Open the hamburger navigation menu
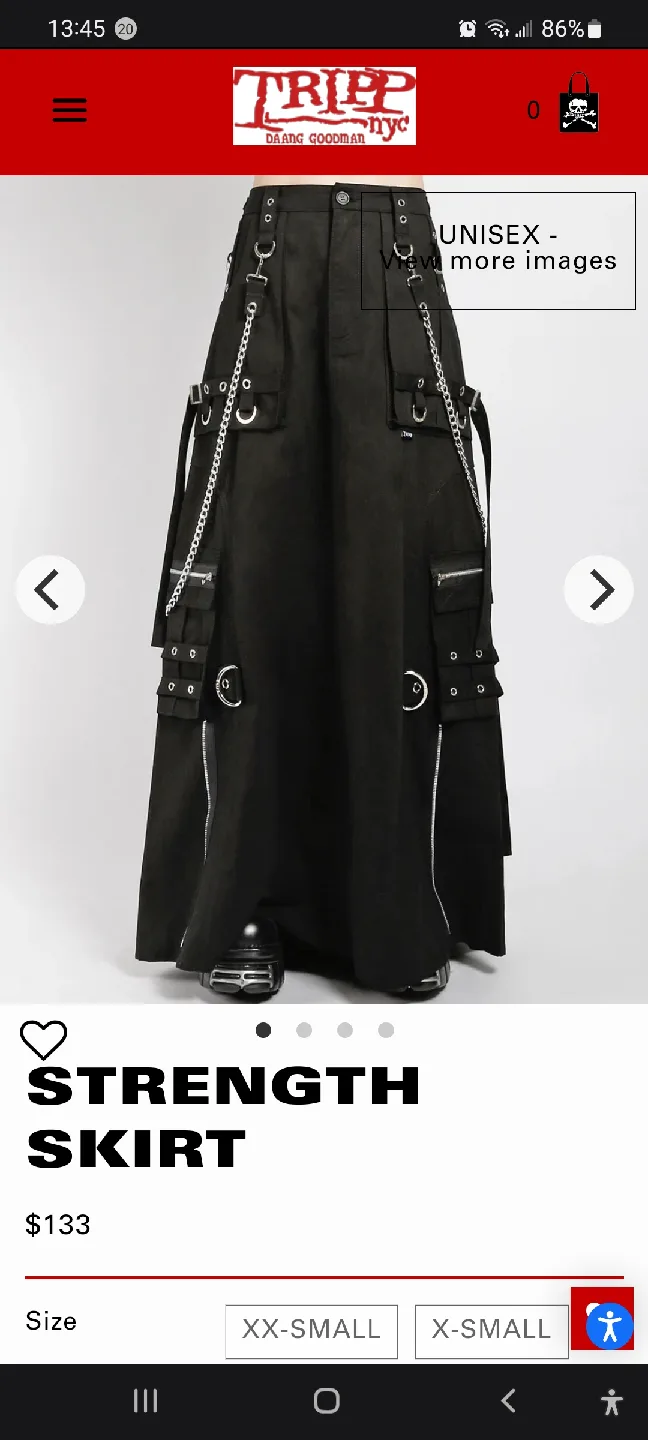The height and width of the screenshot is (1440, 648). tap(70, 110)
